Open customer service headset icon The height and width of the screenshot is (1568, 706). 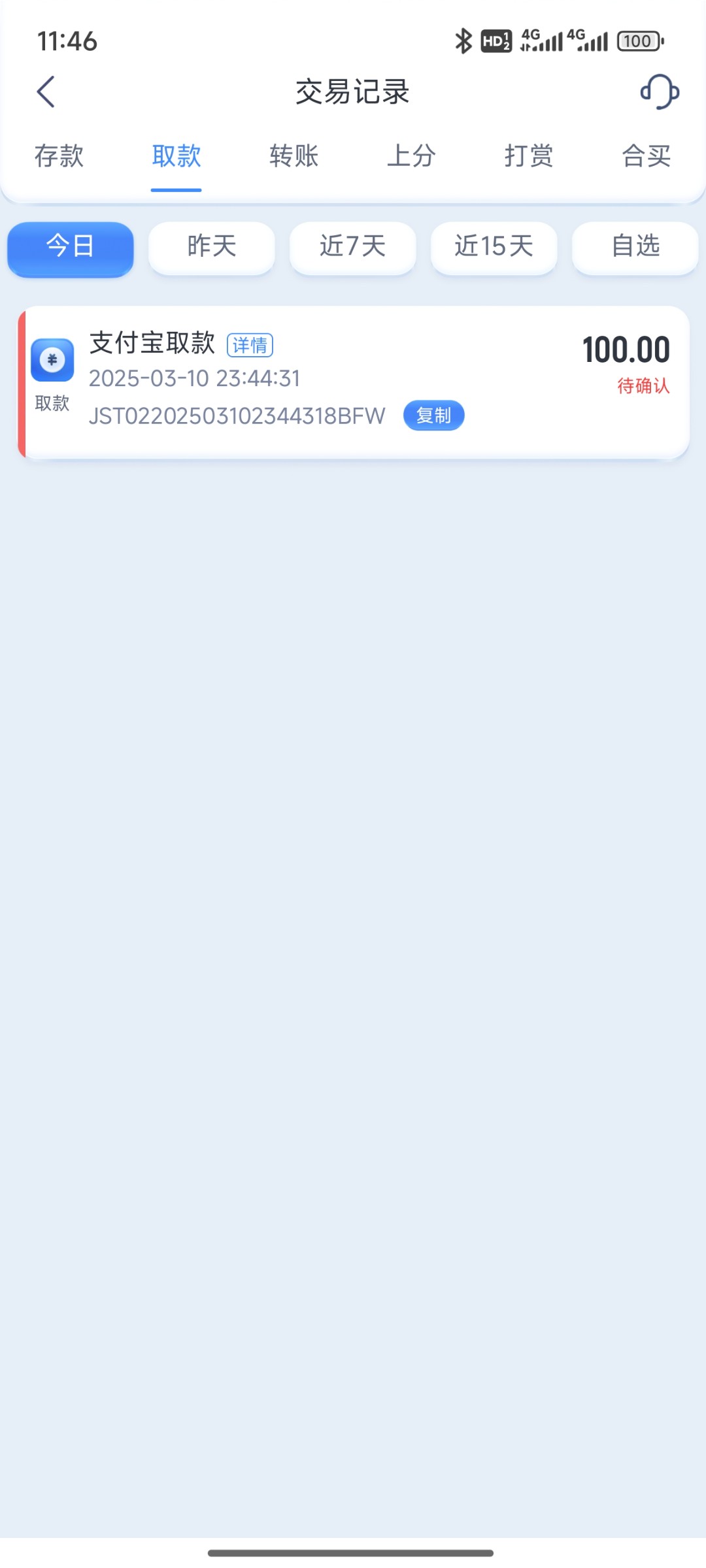click(659, 91)
